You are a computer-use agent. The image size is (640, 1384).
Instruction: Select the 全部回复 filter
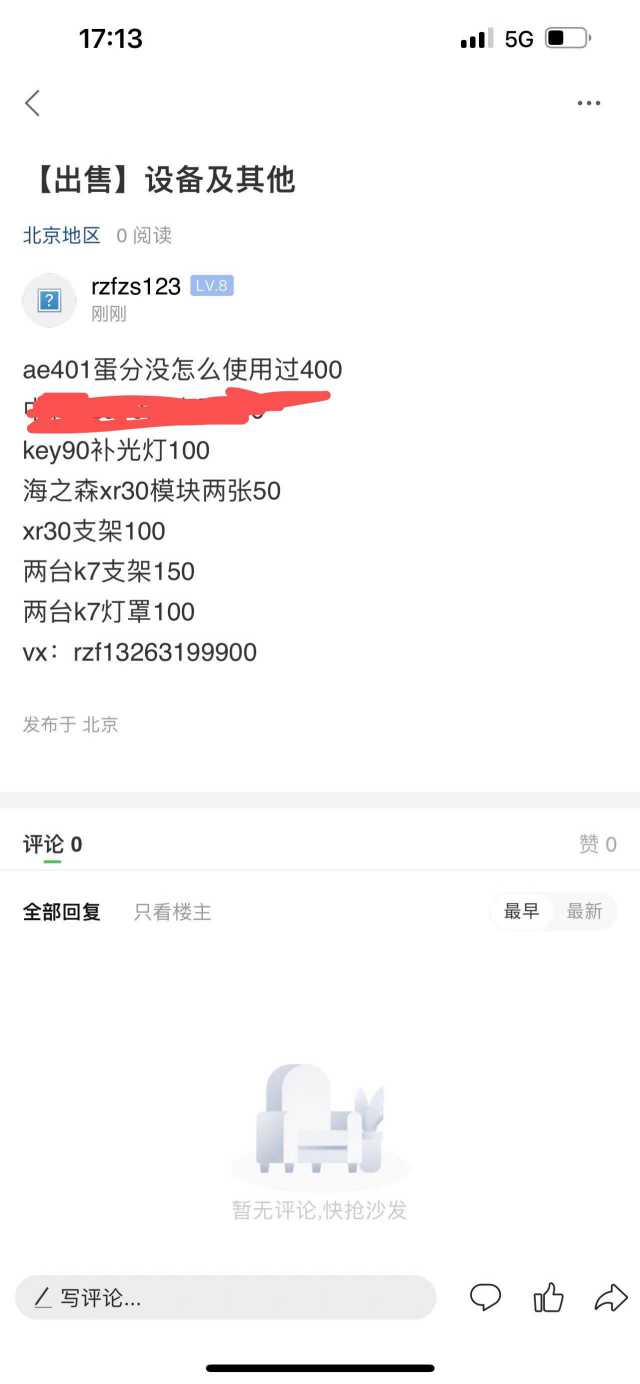(62, 912)
